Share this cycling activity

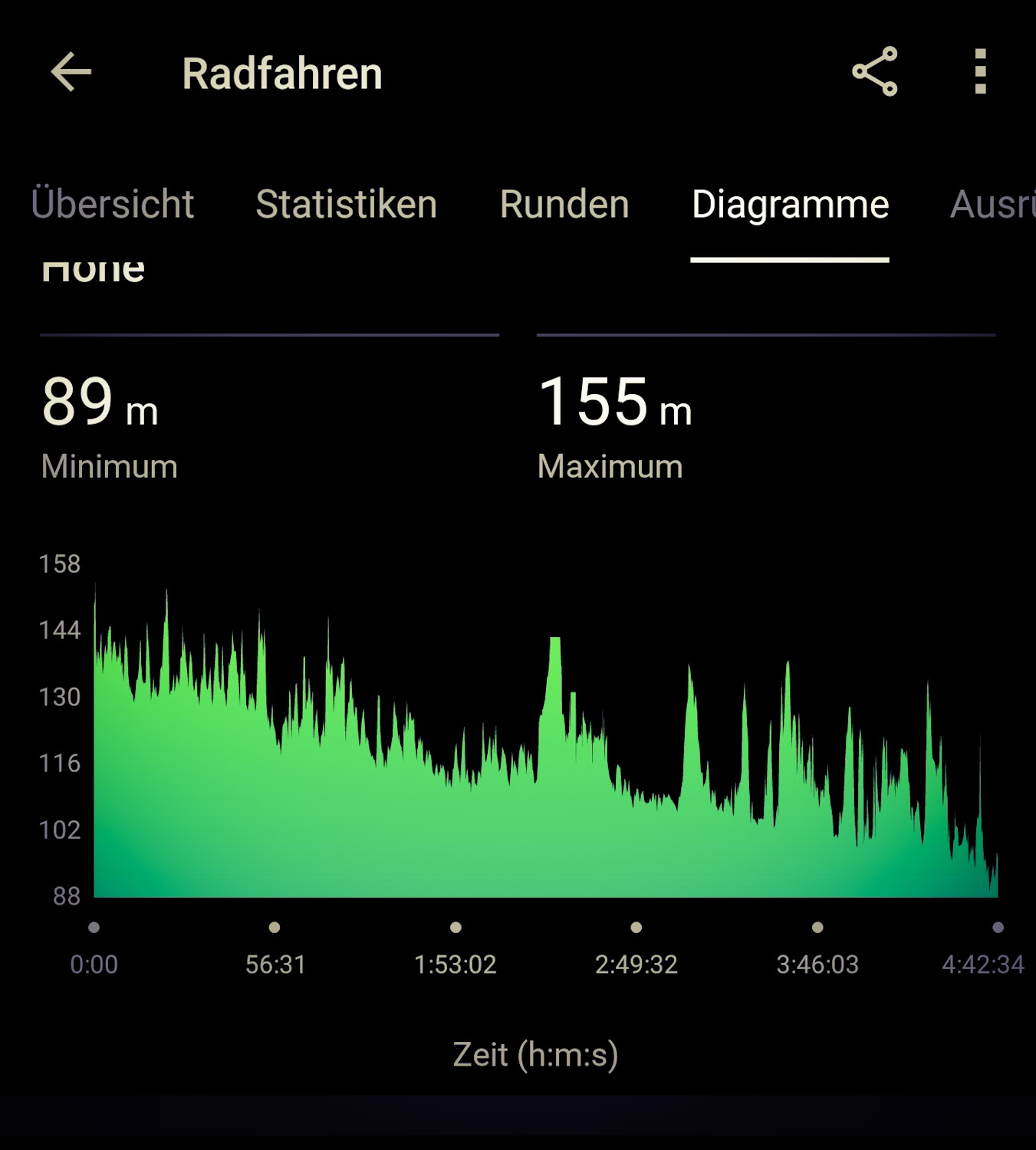874,71
